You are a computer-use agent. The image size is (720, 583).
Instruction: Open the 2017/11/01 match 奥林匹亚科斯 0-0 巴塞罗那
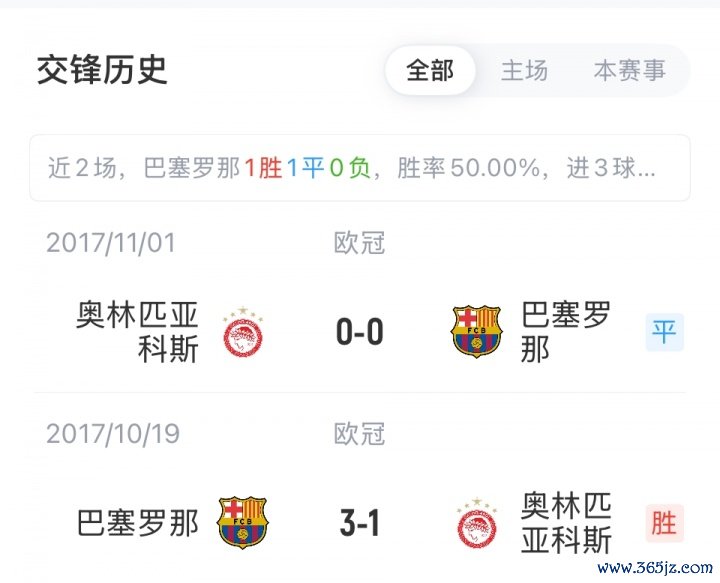point(360,332)
